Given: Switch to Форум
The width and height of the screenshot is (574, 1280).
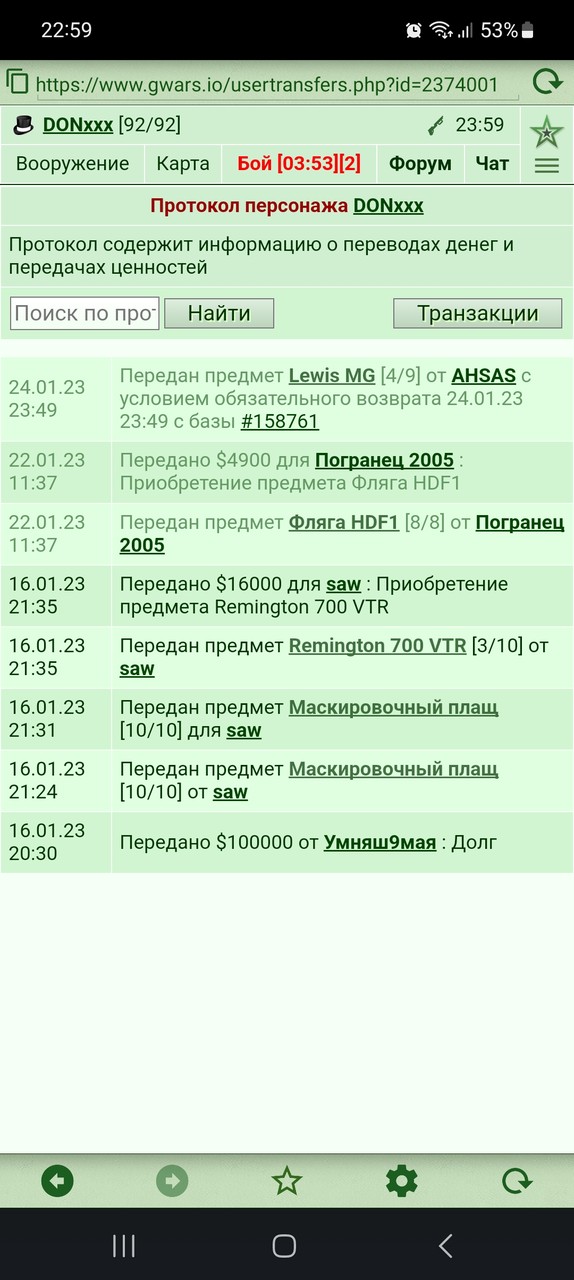Looking at the screenshot, I should point(420,164).
